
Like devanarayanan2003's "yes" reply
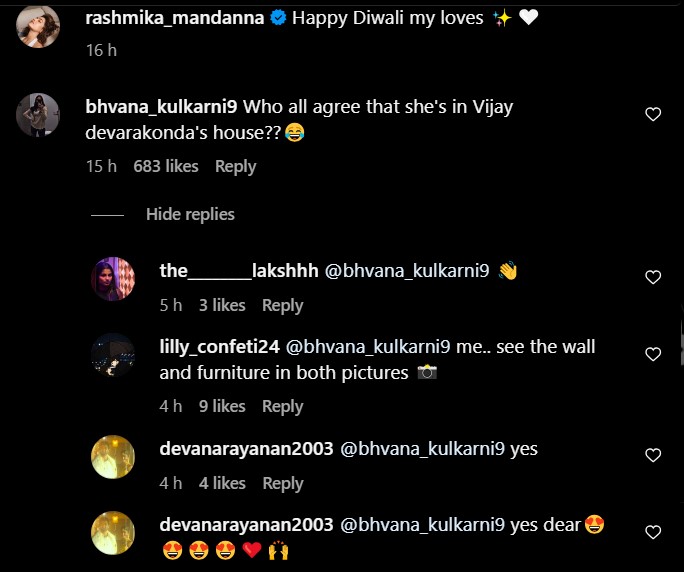(x=653, y=455)
